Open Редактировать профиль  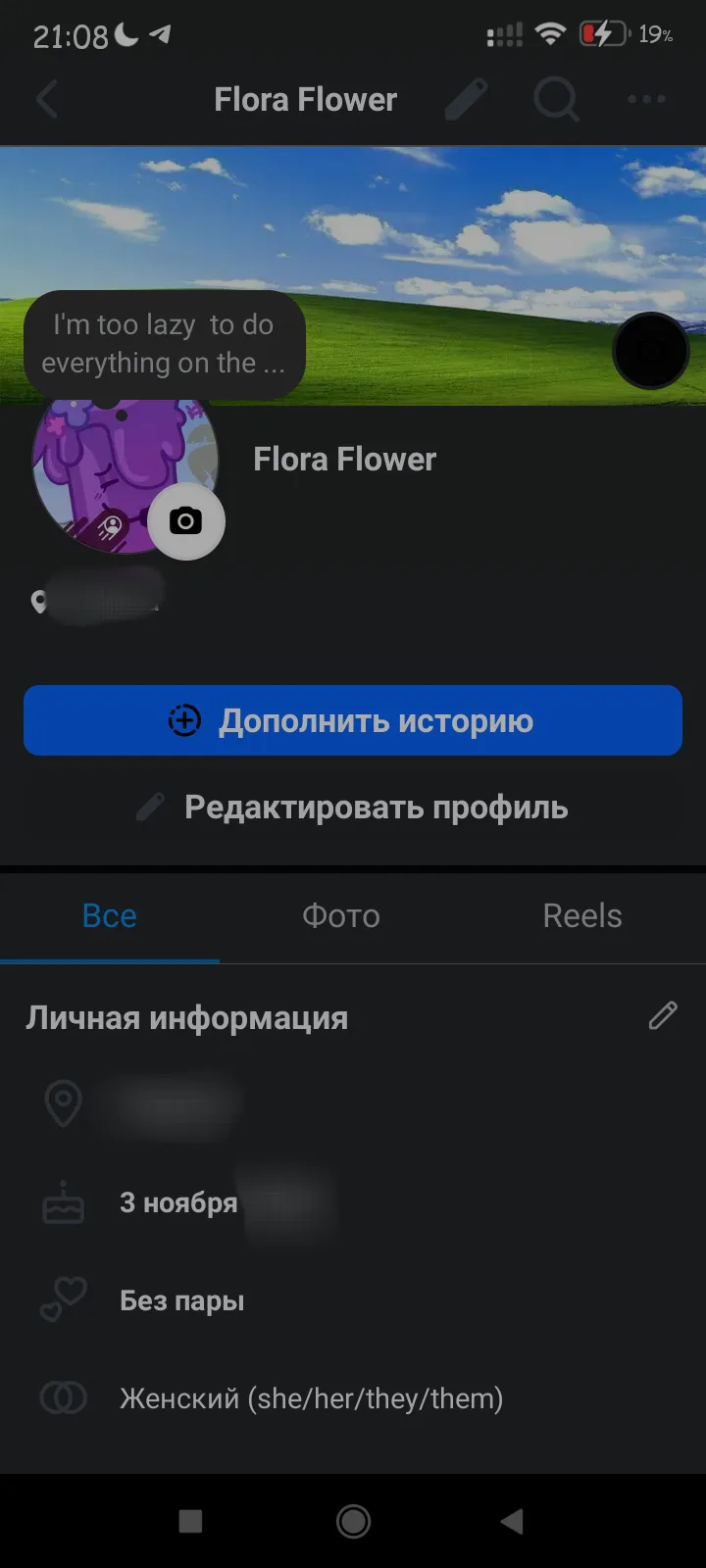353,808
